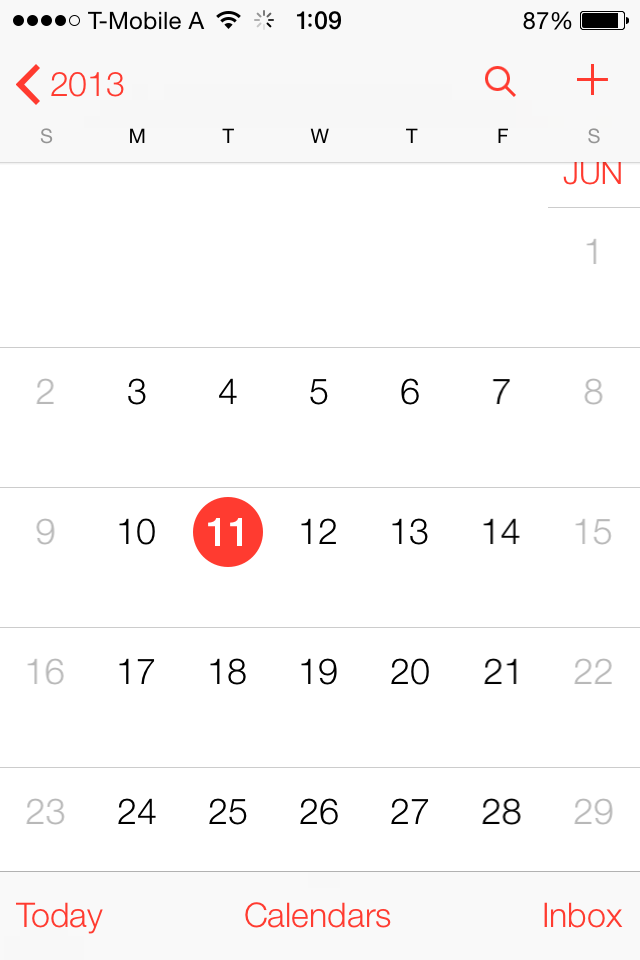Screen dimensions: 640x960
Task: Tap on June 10
Action: point(137,532)
